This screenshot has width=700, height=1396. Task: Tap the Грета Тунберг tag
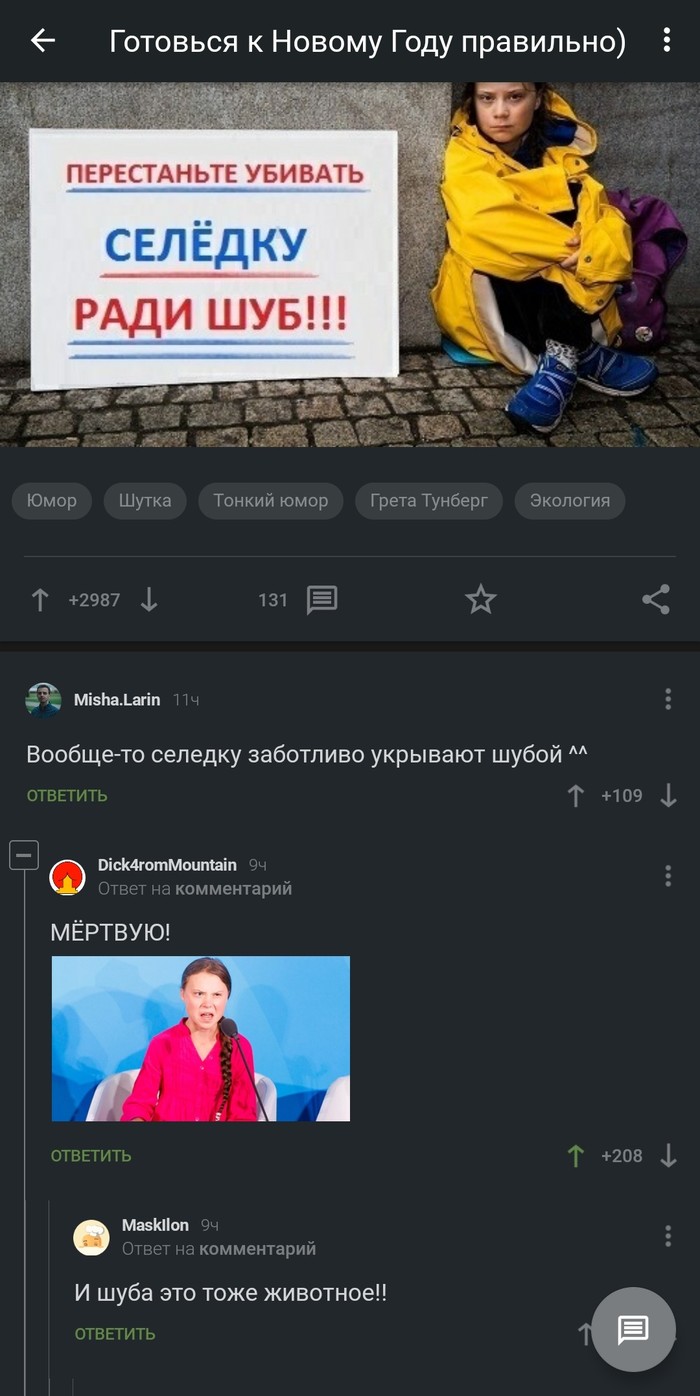pyautogui.click(x=429, y=501)
